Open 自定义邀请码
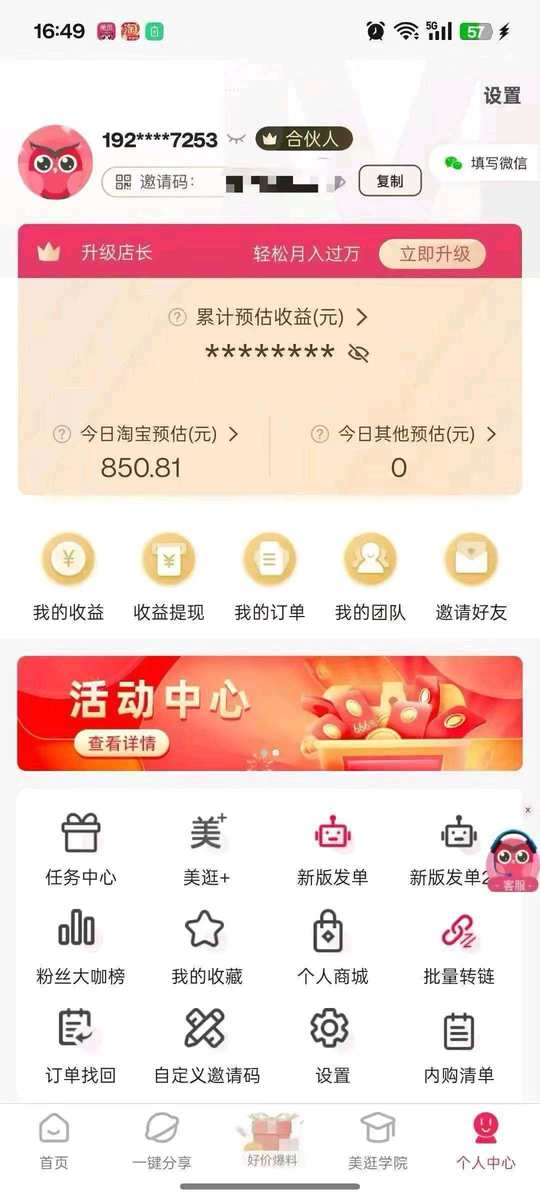This screenshot has height=1200, width=540. [x=207, y=1047]
